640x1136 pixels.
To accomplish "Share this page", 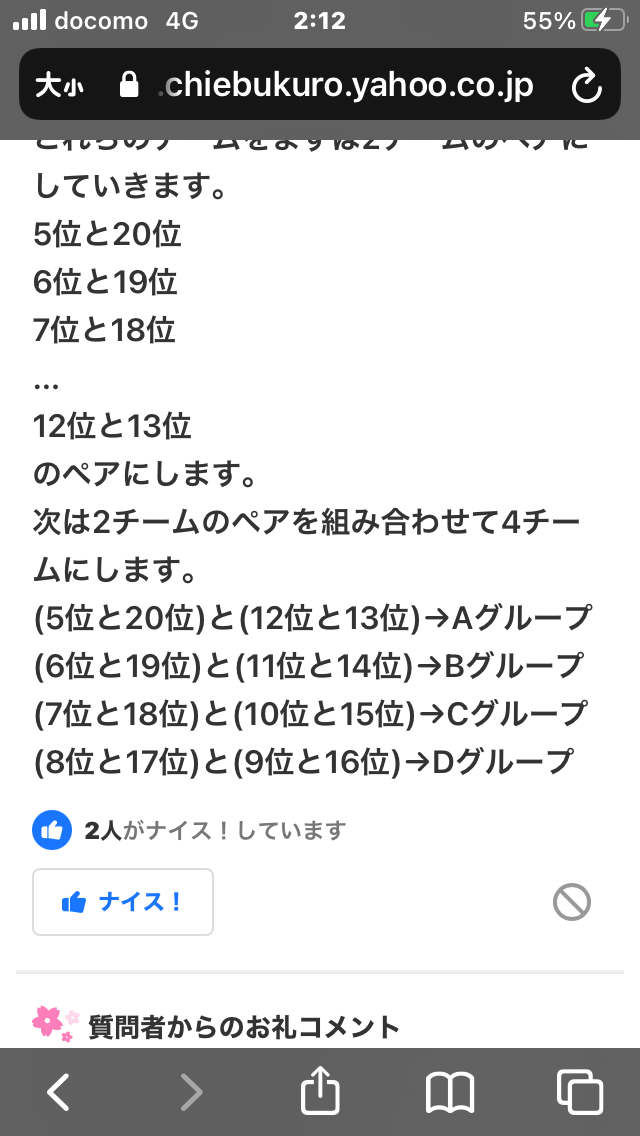I will [320, 1091].
